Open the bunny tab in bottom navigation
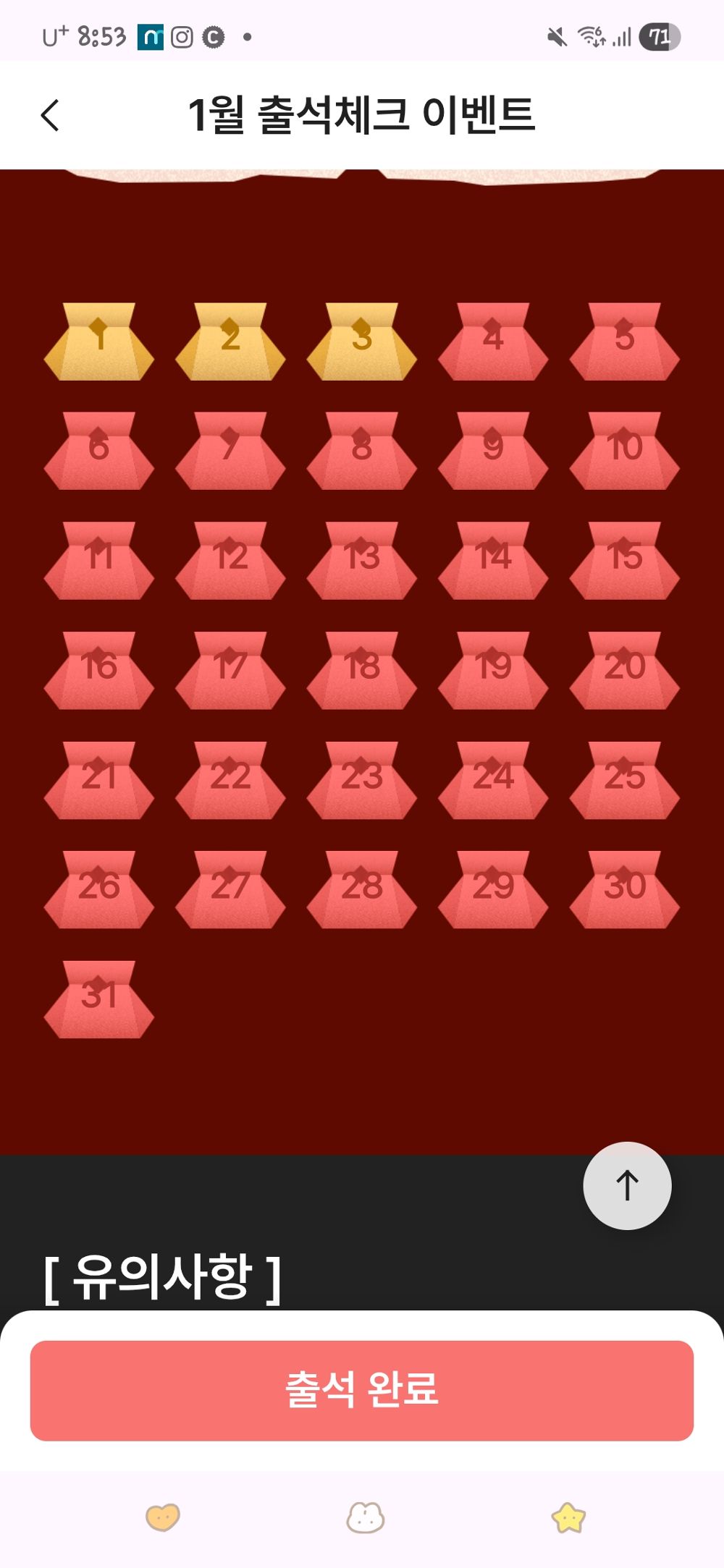 point(366,1517)
